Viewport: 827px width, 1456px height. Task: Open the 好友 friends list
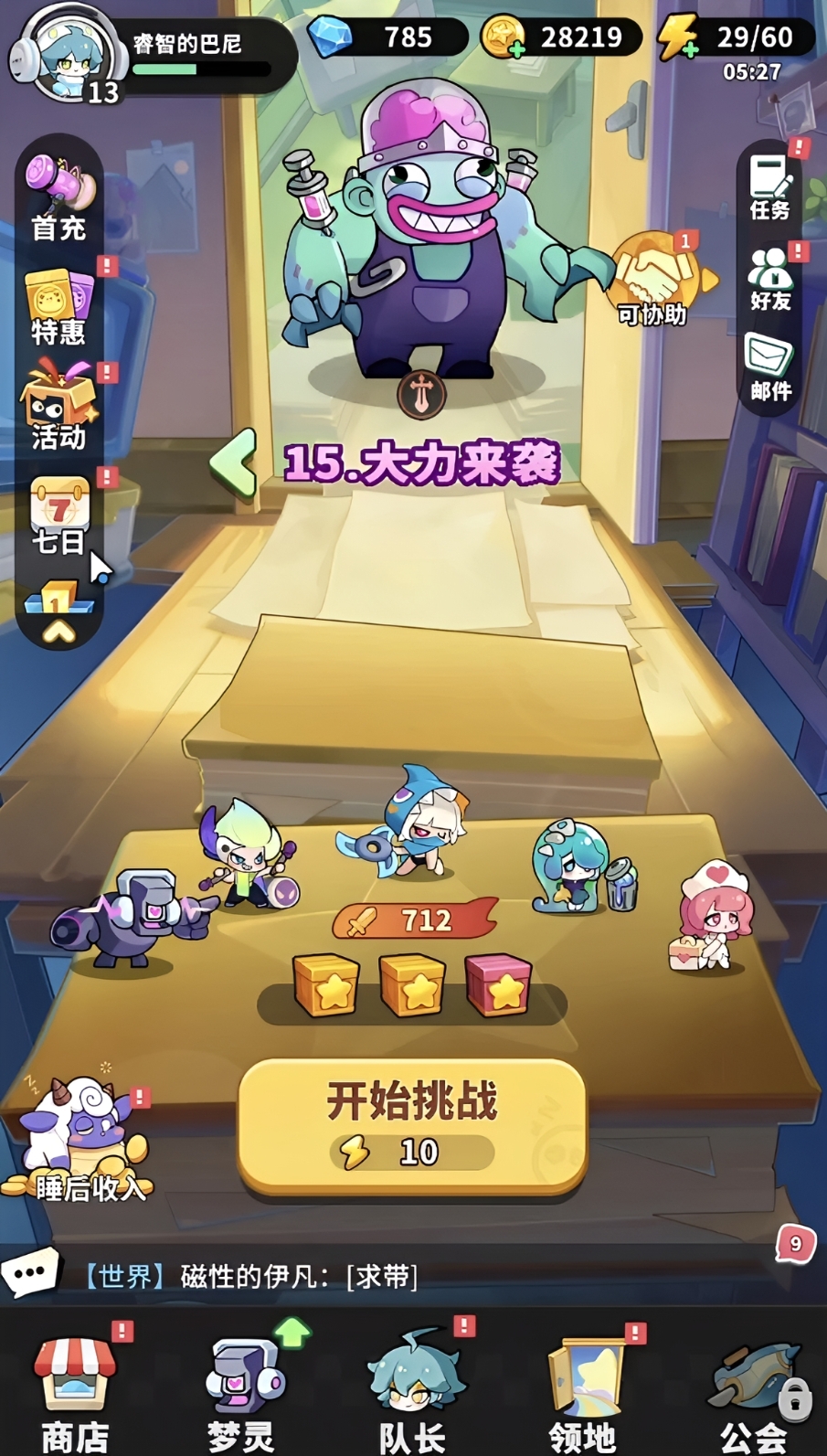pos(769,279)
